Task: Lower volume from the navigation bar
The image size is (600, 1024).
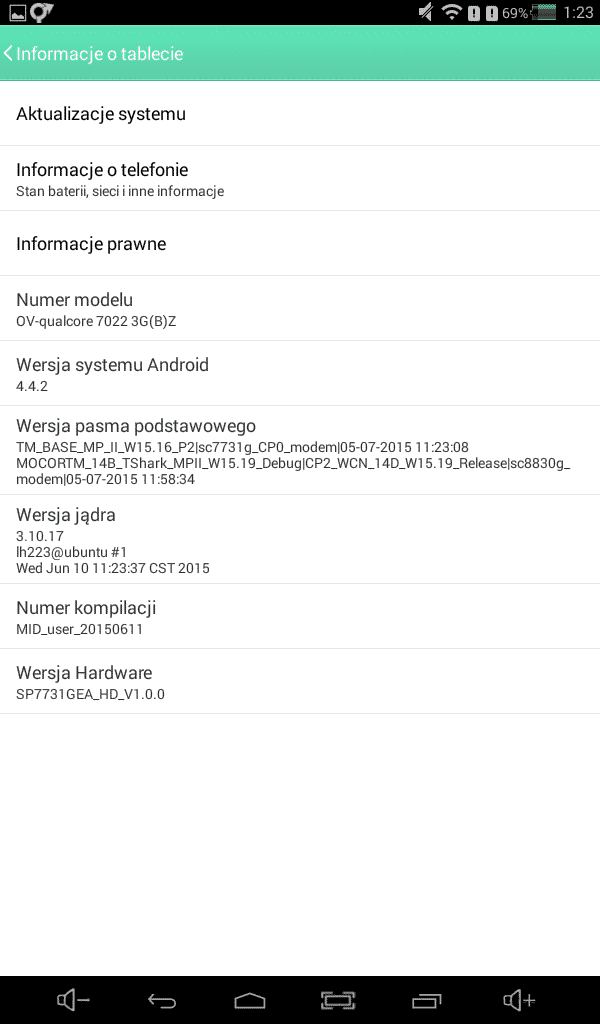Action: [73, 1000]
